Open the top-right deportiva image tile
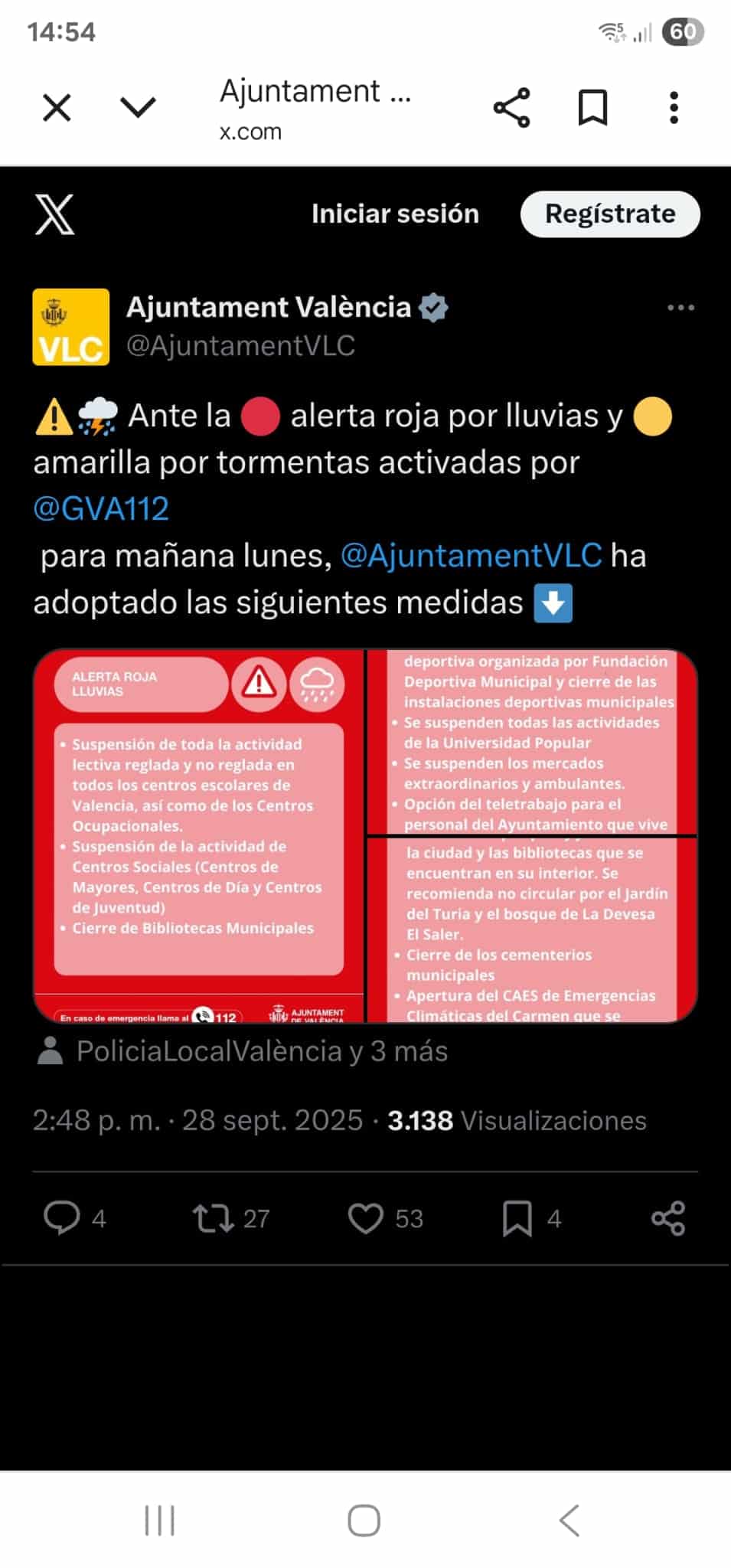The image size is (731, 1568). (532, 741)
